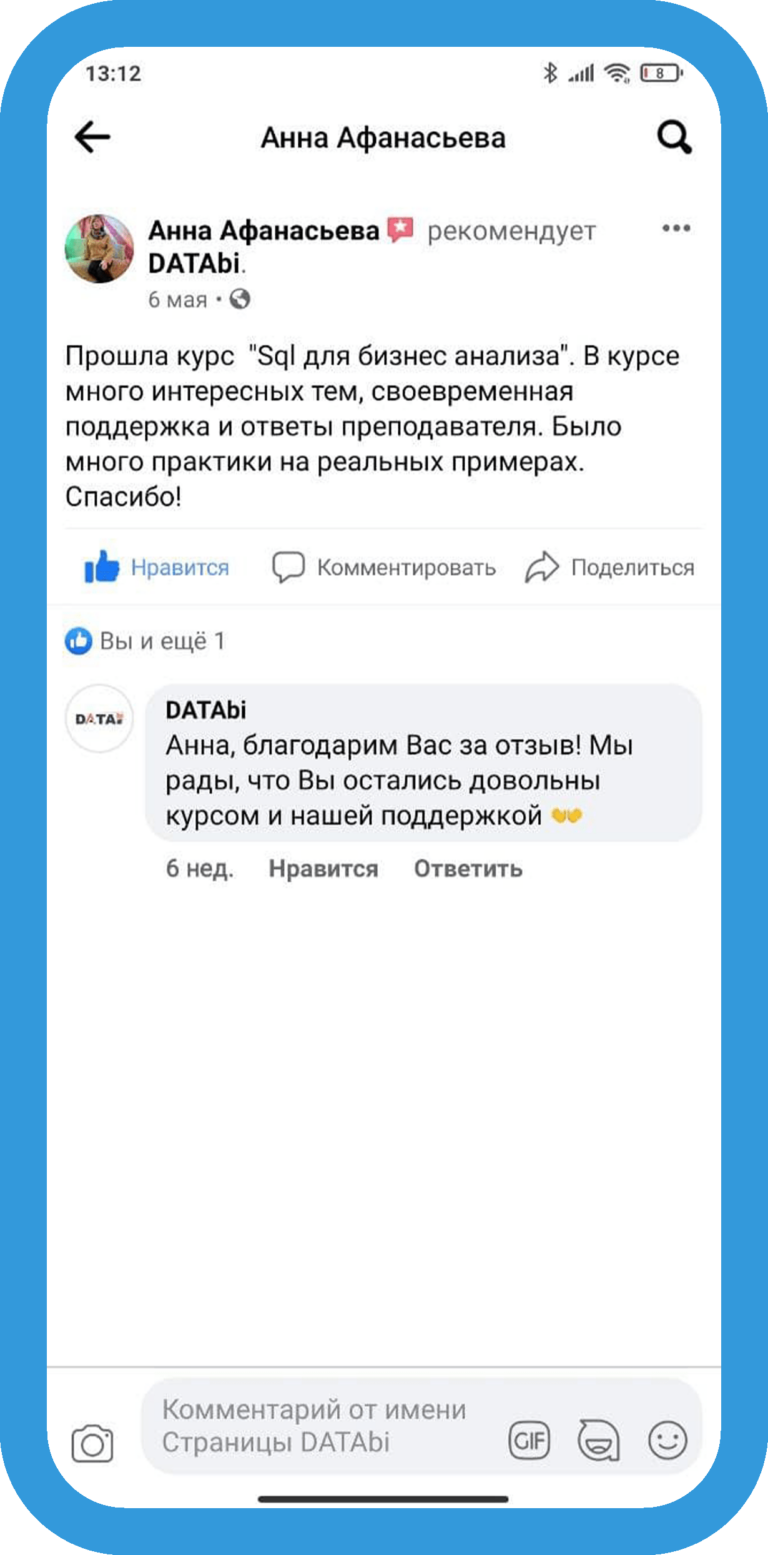768x1555 pixels.
Task: Open search with the magnifier icon
Action: [674, 138]
